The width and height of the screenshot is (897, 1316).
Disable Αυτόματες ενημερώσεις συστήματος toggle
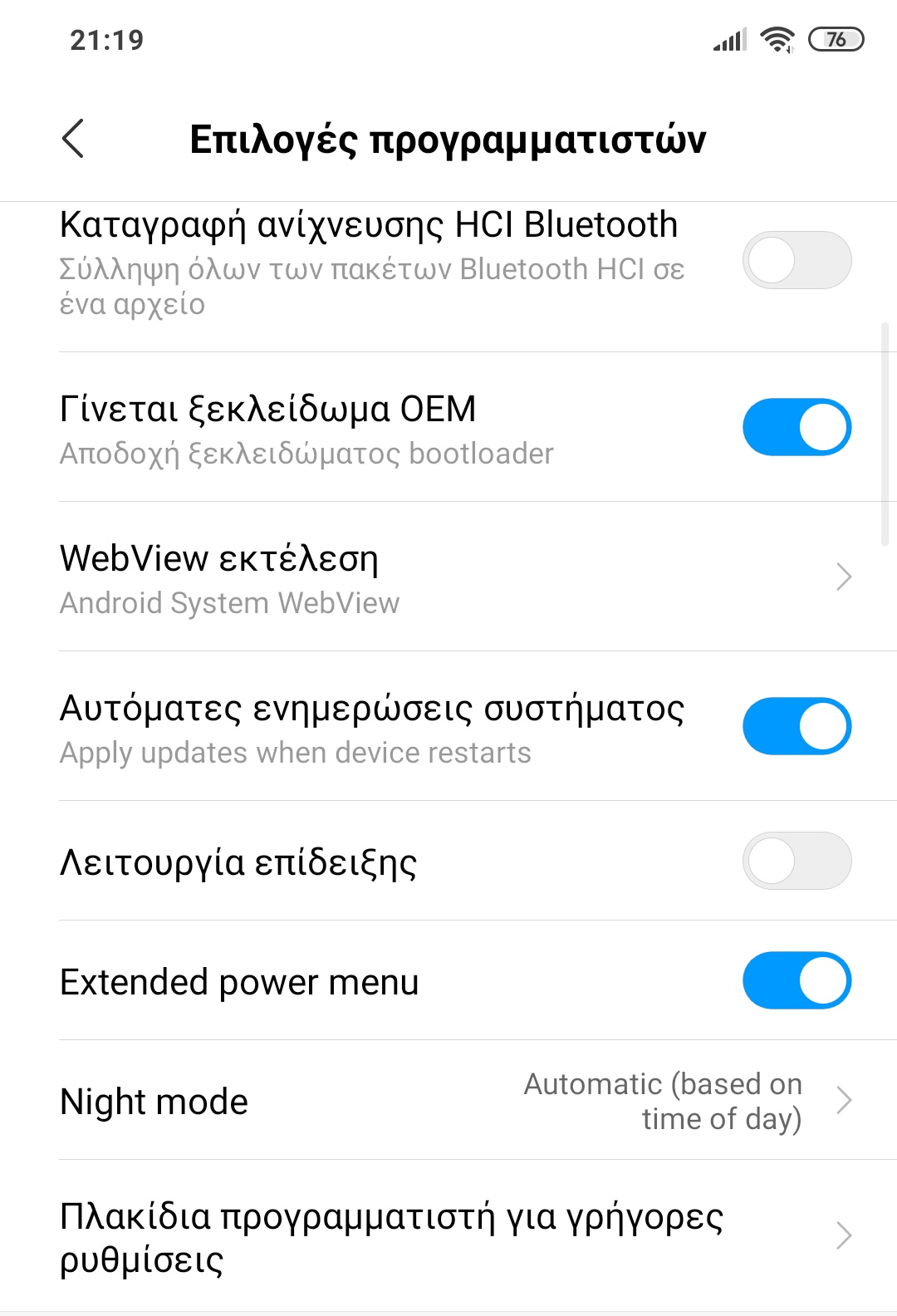tap(796, 726)
